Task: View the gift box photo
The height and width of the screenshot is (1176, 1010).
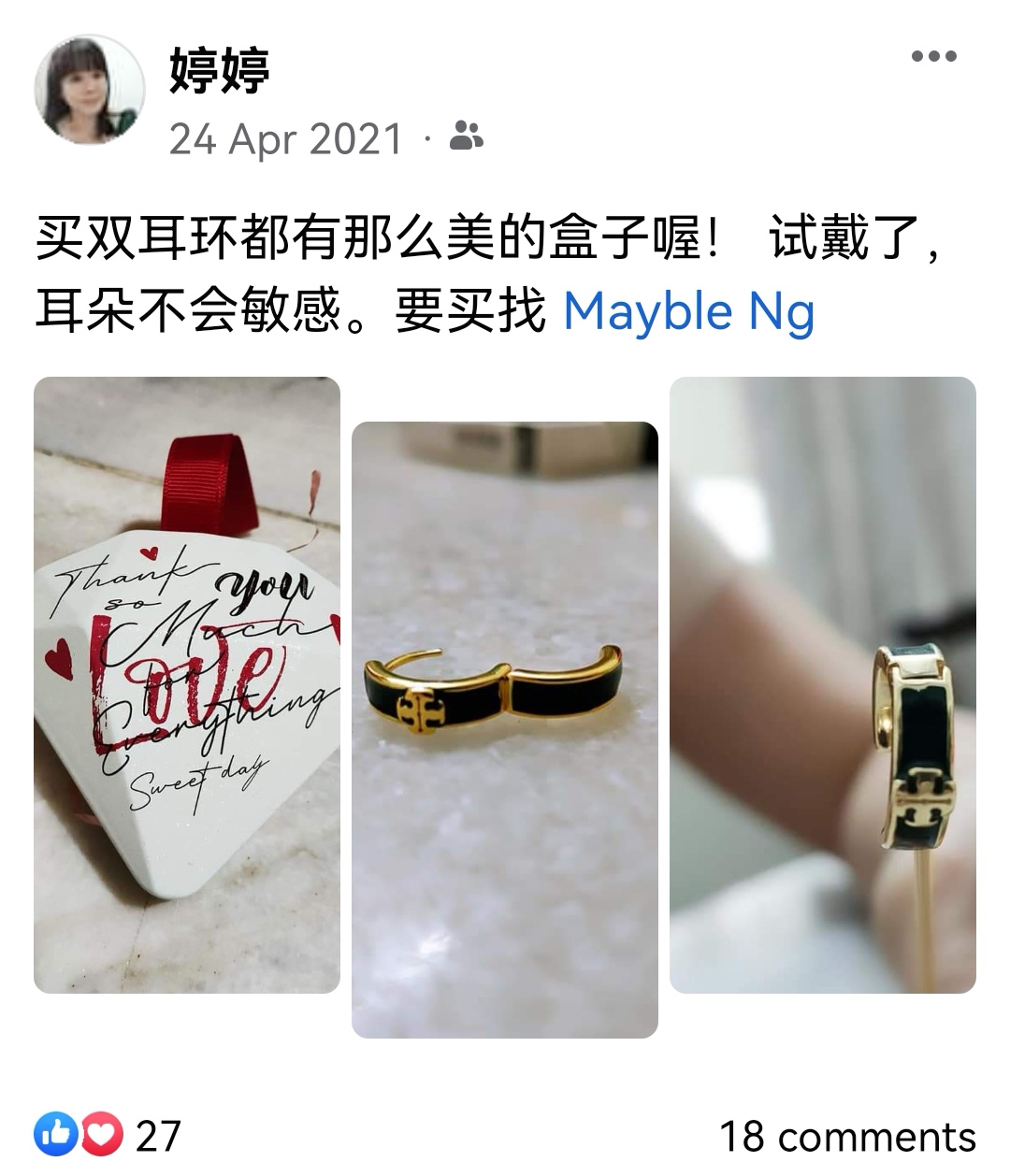Action: click(187, 684)
